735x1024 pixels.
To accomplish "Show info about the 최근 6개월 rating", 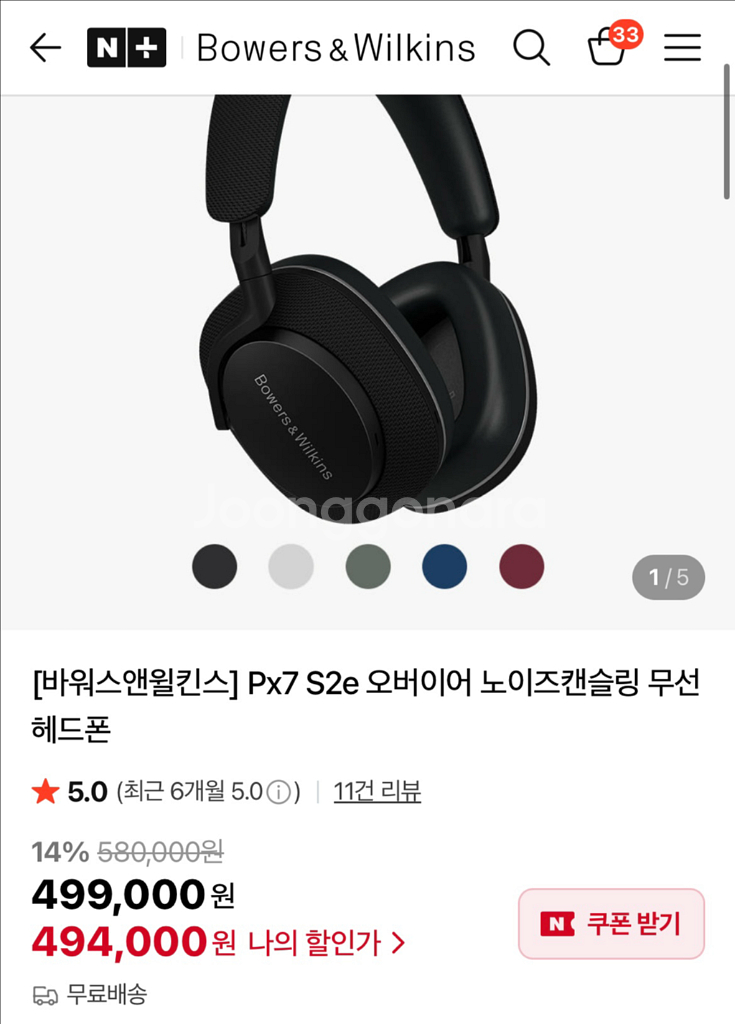I will pyautogui.click(x=279, y=793).
